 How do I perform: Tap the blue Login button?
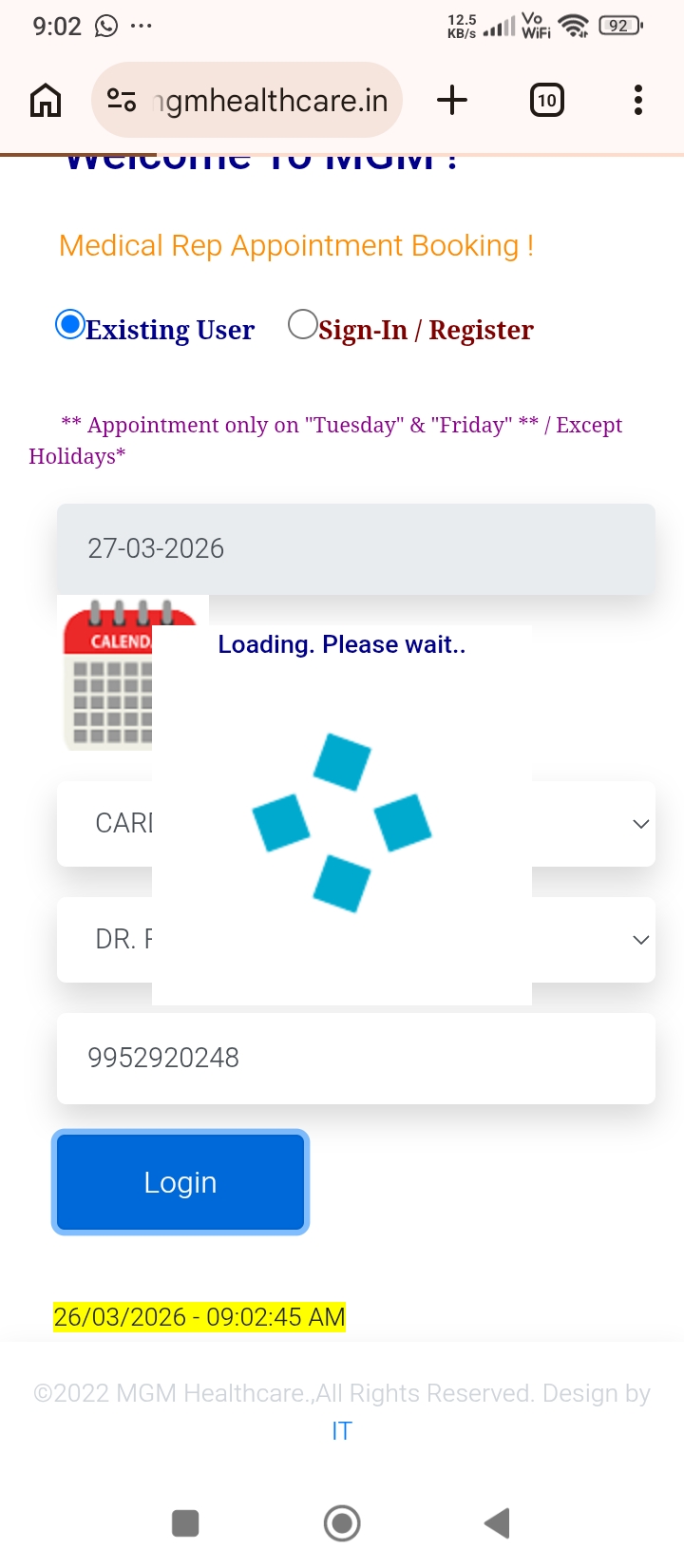pos(180,1181)
